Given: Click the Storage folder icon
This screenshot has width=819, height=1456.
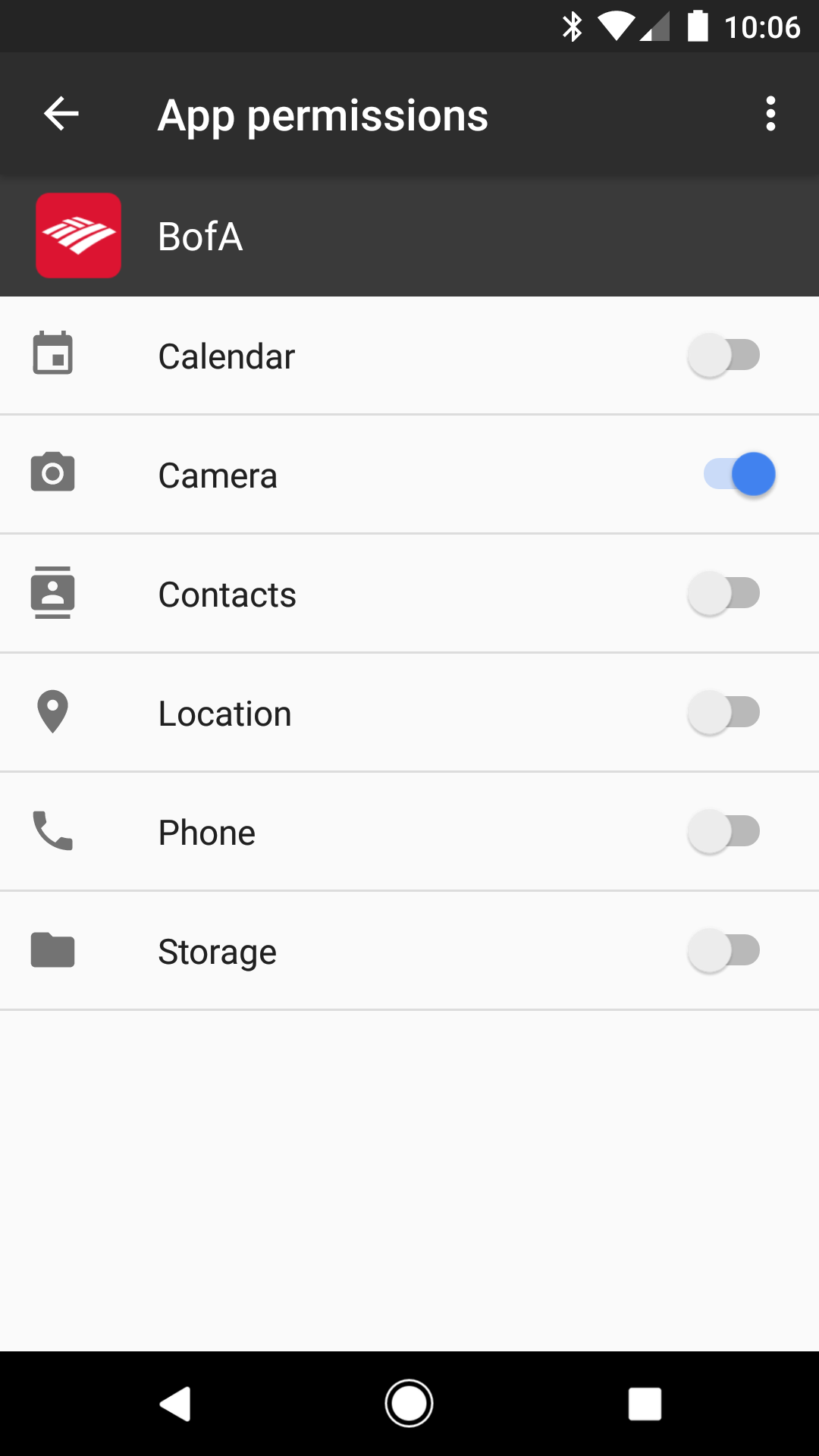Looking at the screenshot, I should (52, 949).
